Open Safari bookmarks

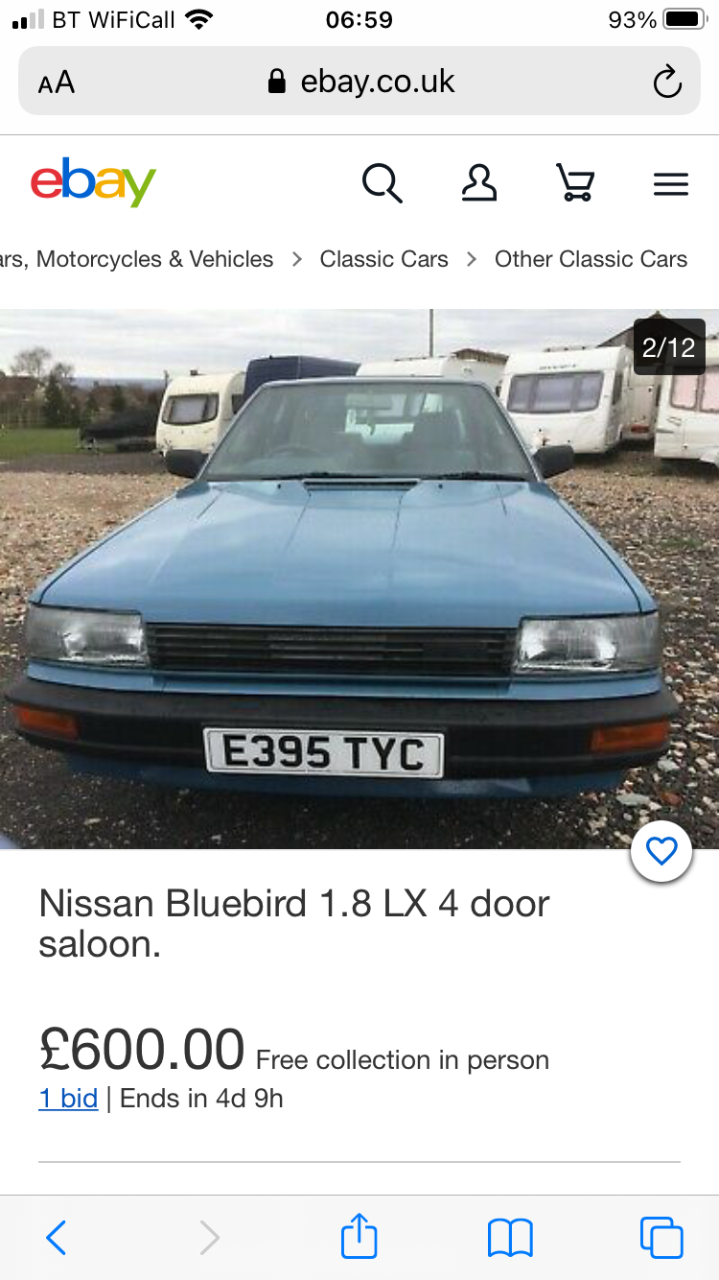point(510,1238)
